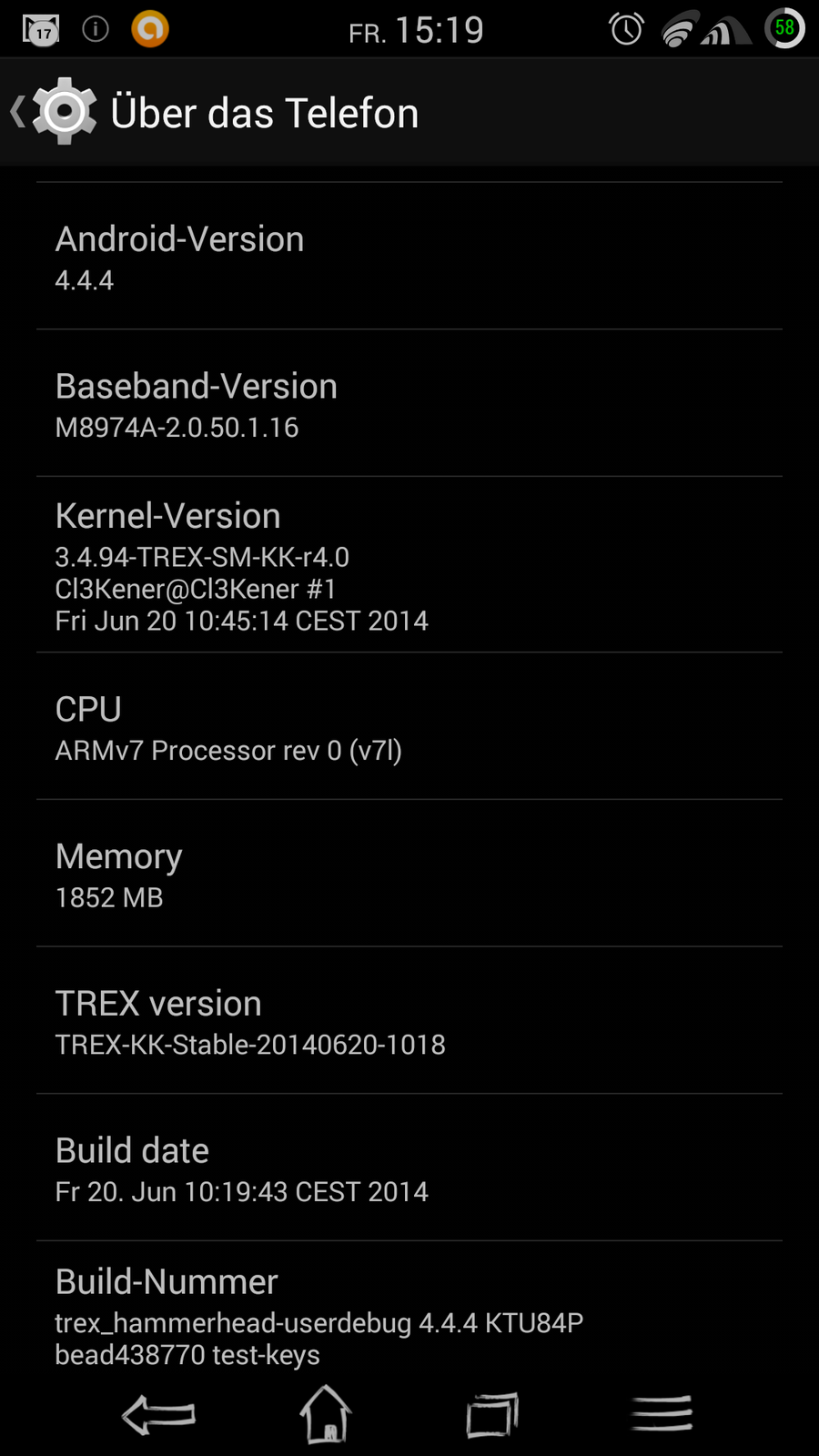Open recent apps overview
Screen dimensions: 819x1456
pyautogui.click(x=492, y=1415)
